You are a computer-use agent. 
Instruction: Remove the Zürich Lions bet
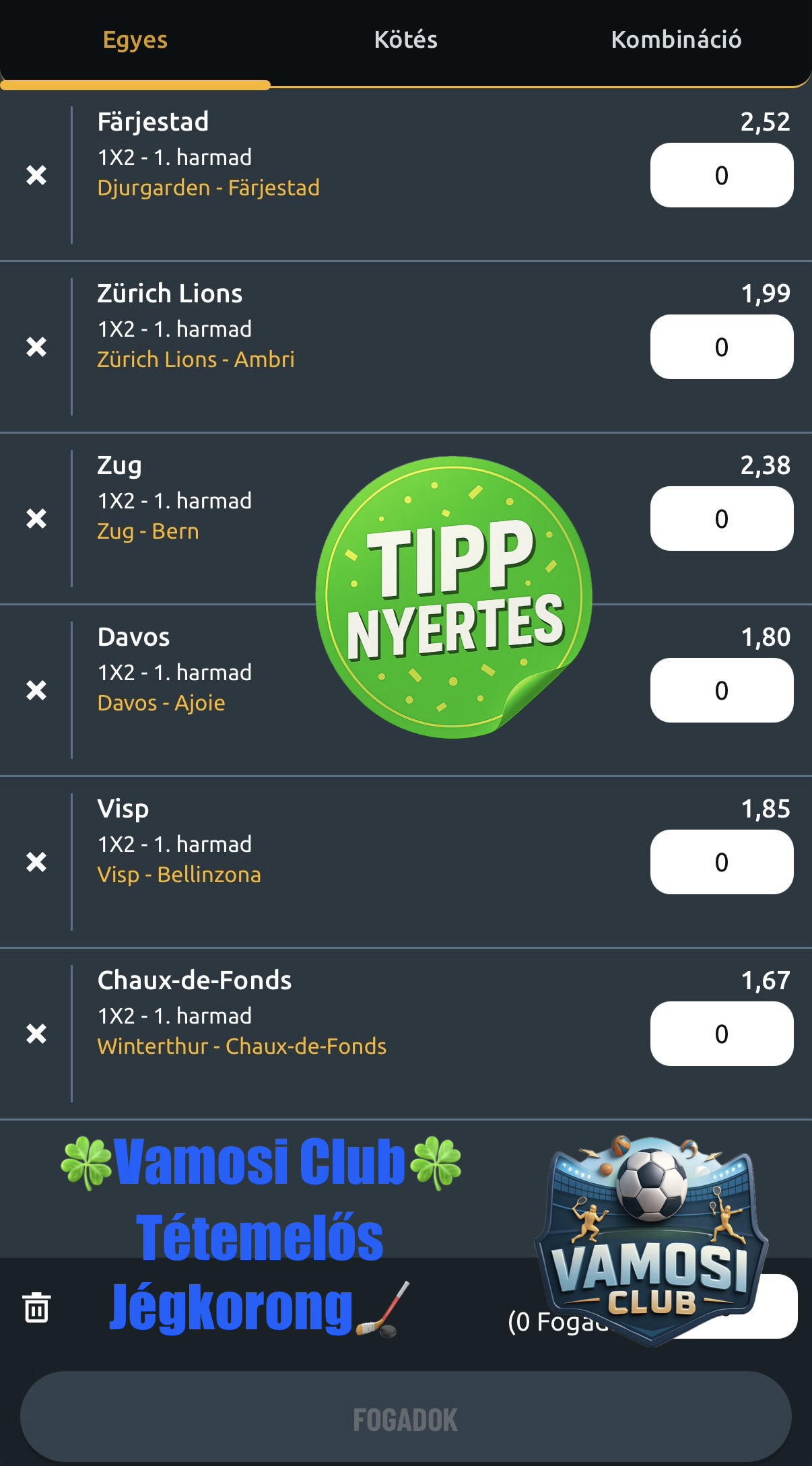coord(36,347)
